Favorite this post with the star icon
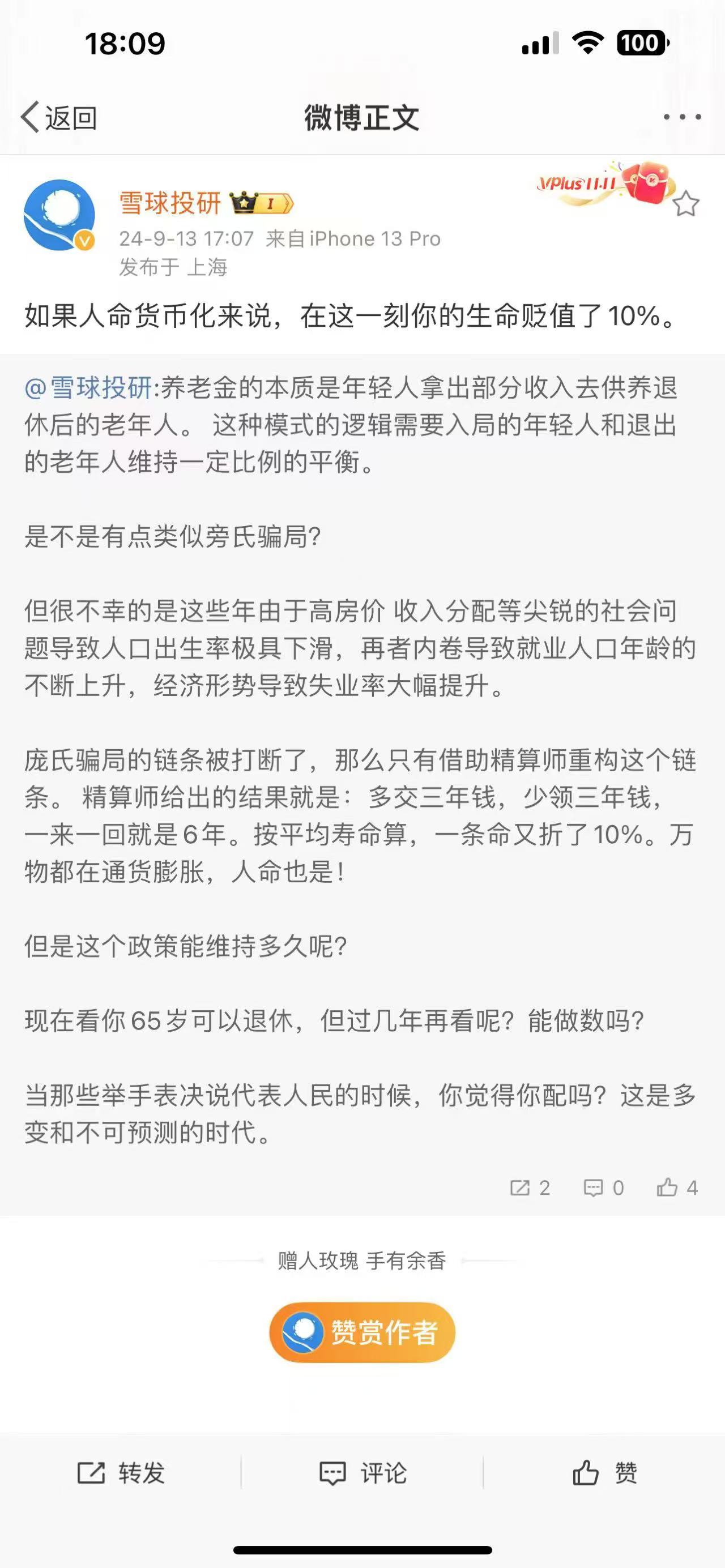Viewport: 725px width, 1568px height. pyautogui.click(x=685, y=204)
